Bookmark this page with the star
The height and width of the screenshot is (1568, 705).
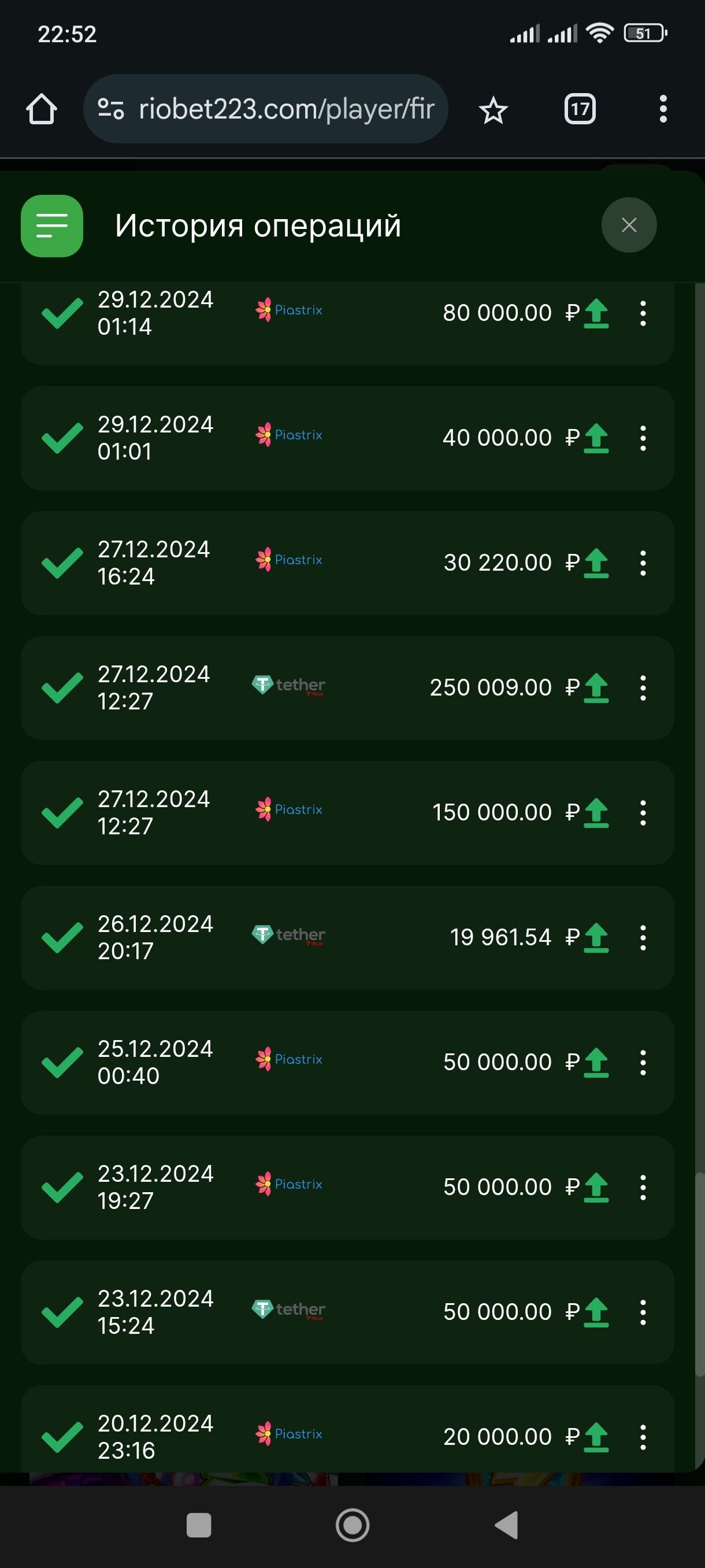tap(493, 110)
